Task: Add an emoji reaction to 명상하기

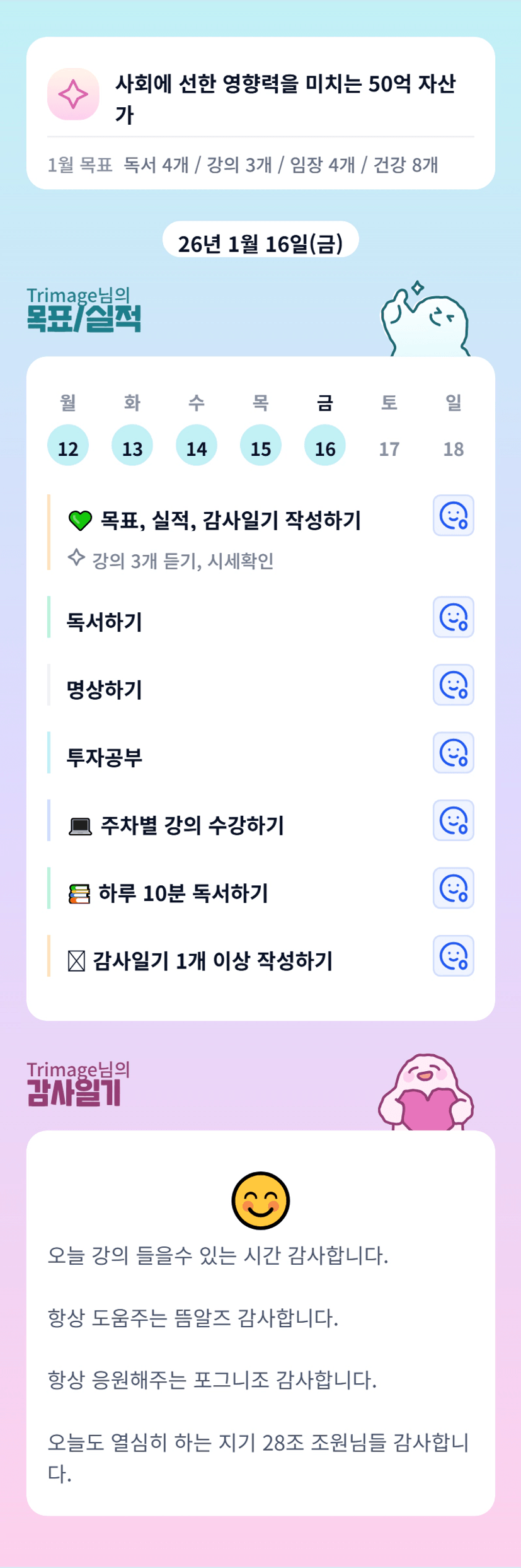Action: pos(453,685)
